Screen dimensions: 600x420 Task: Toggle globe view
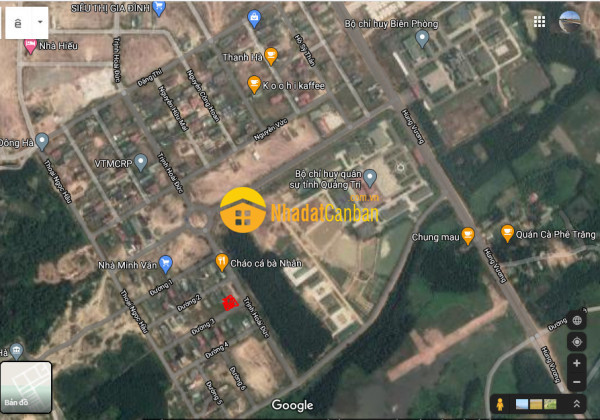[577, 320]
